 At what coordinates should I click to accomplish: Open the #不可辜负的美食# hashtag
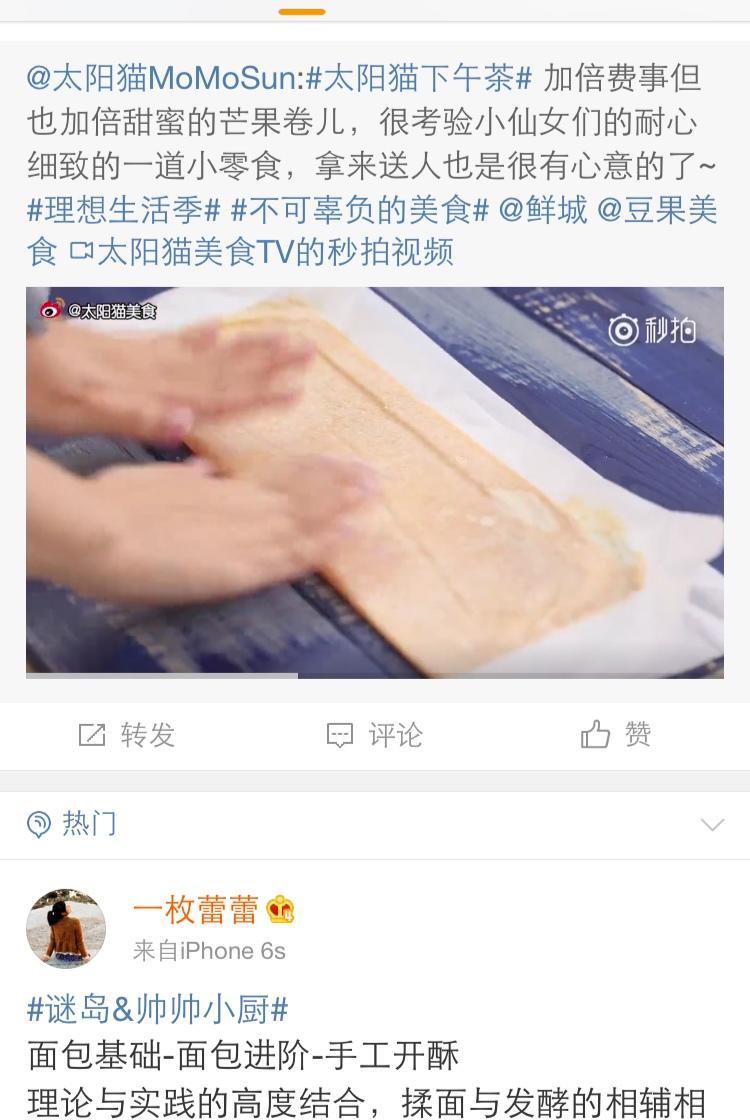359,211
